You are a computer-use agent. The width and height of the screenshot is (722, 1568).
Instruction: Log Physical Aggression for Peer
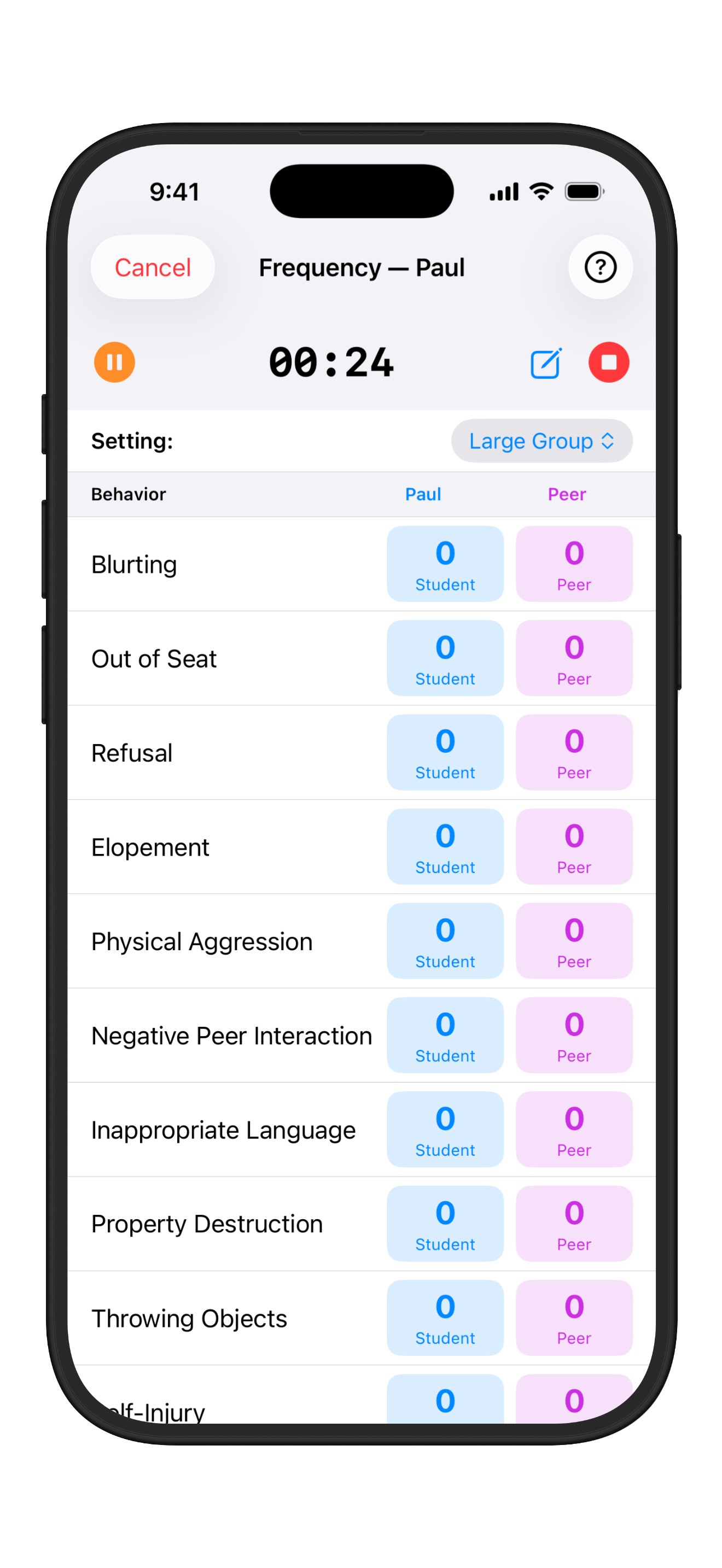573,941
